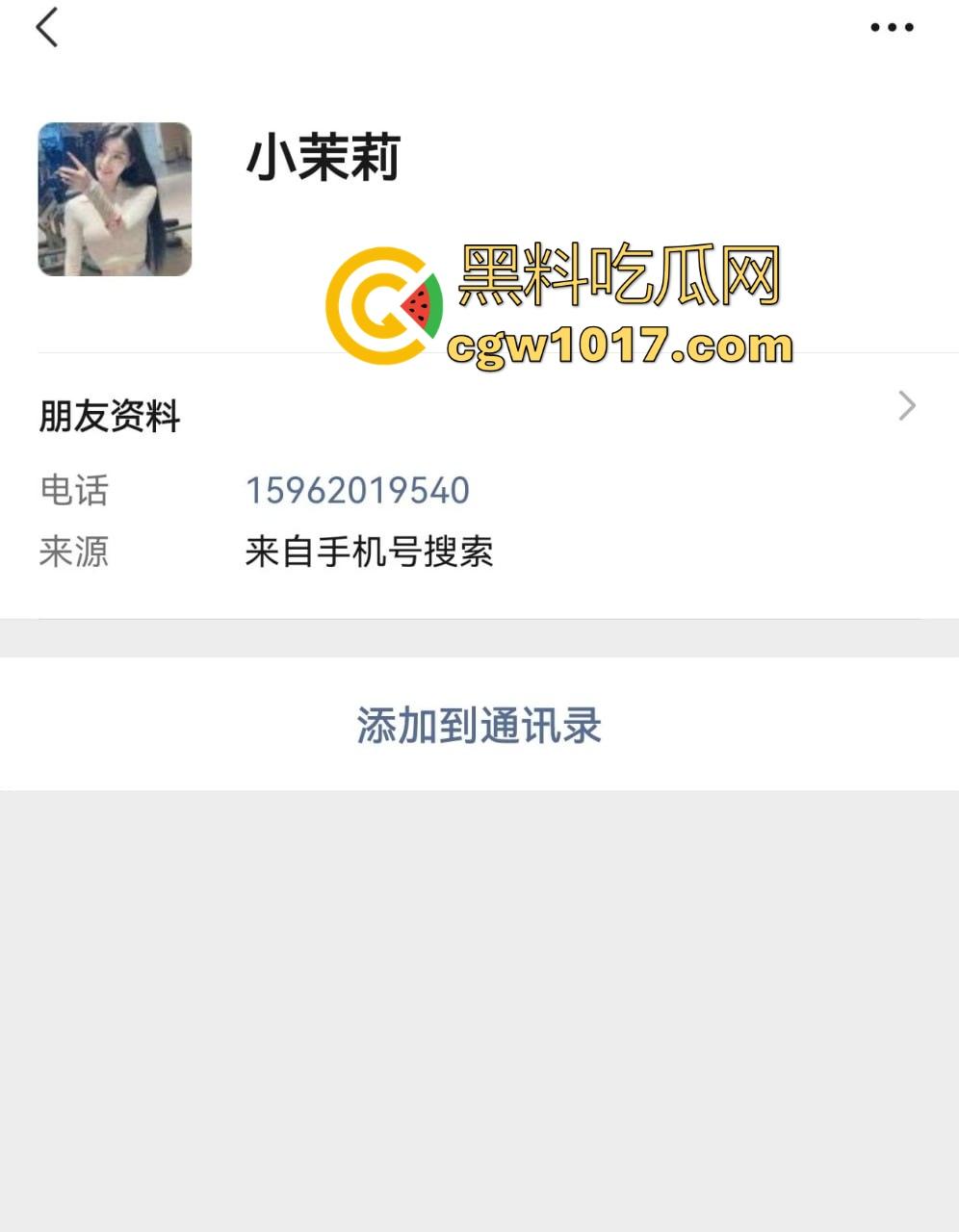
Task: Click the cgw1017.com watermark text
Action: coord(621,346)
